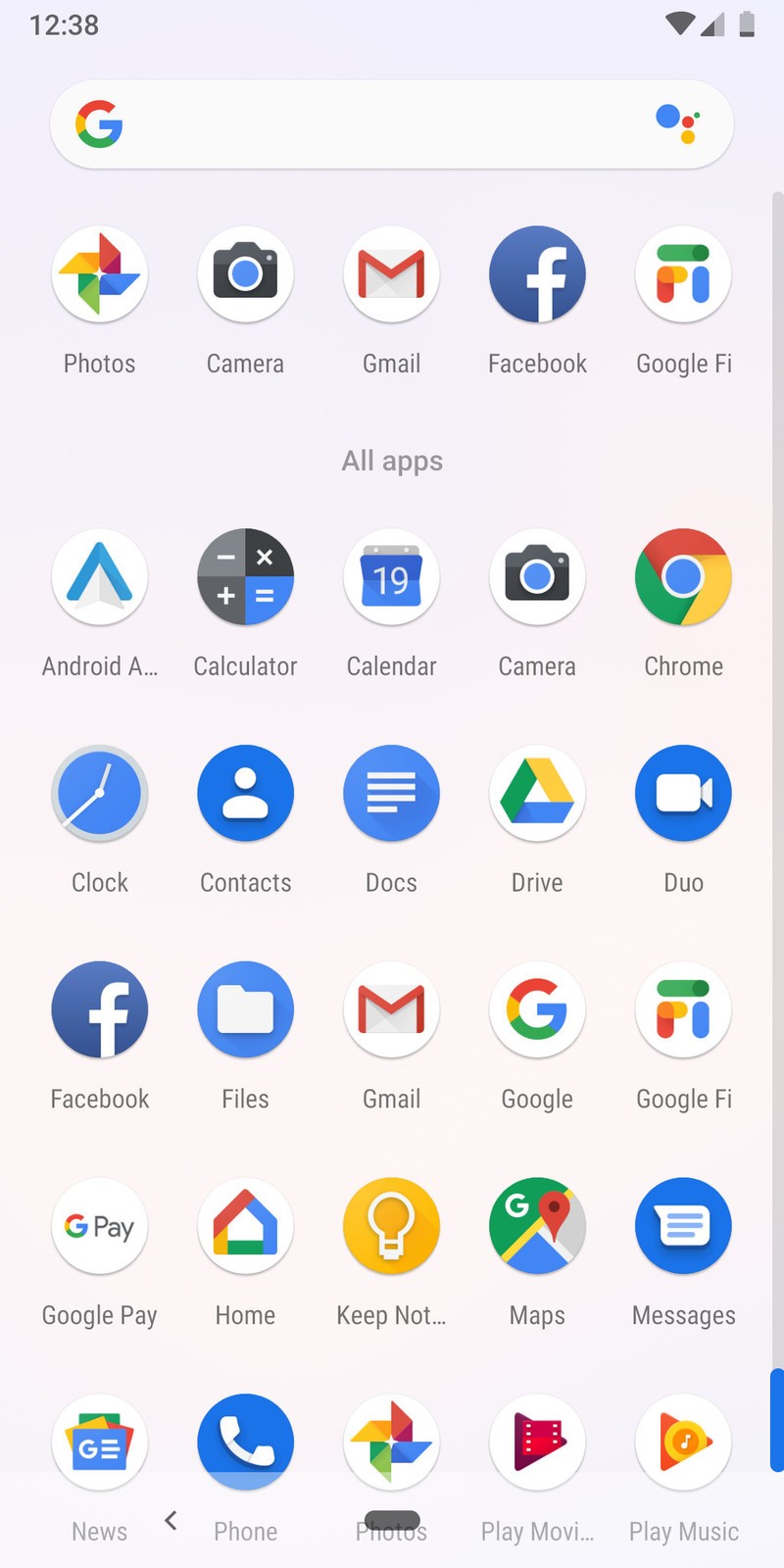This screenshot has height=1568, width=784.
Task: Launch Gmail from the app drawer
Action: [391, 1010]
